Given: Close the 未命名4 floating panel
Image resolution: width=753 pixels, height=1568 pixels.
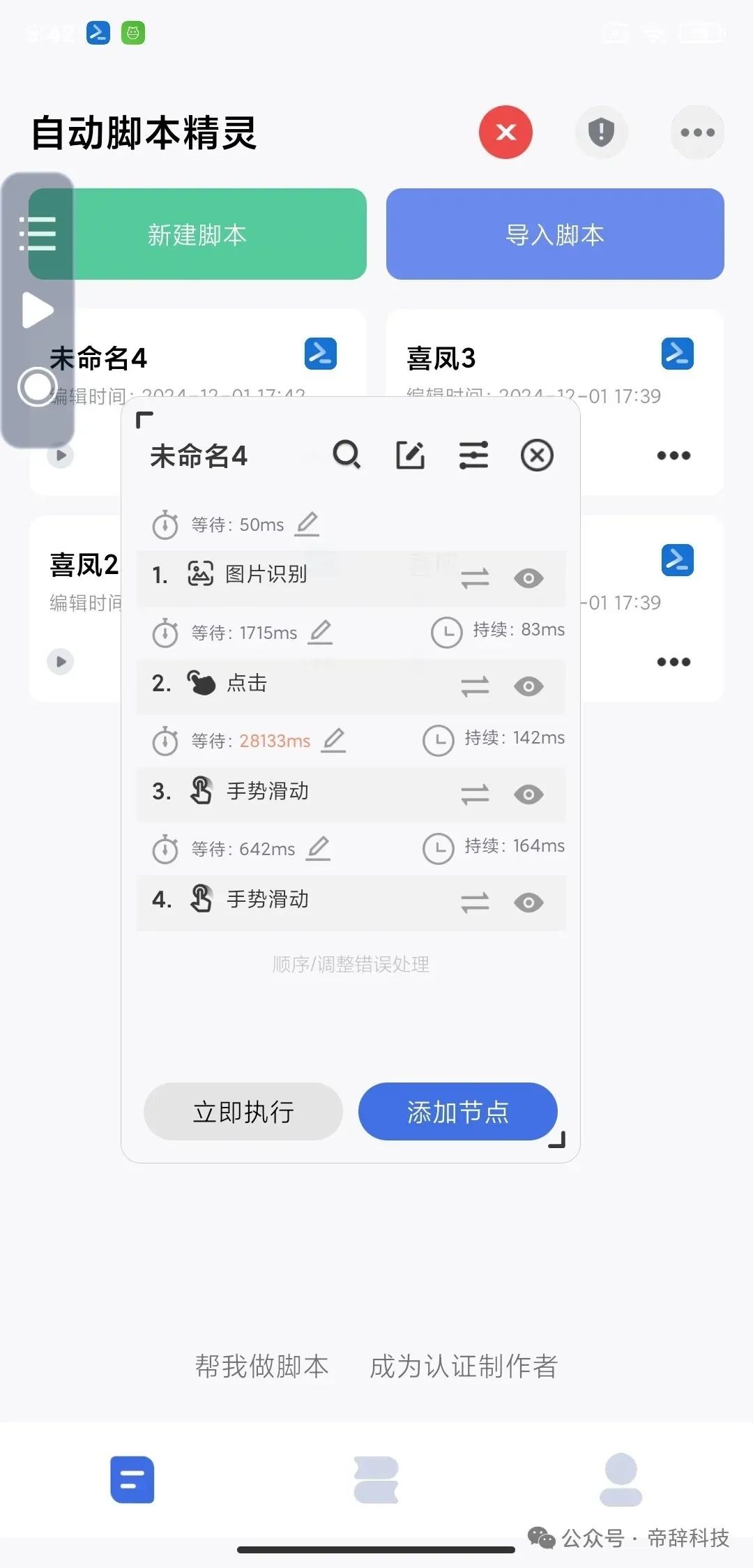Looking at the screenshot, I should pos(537,455).
